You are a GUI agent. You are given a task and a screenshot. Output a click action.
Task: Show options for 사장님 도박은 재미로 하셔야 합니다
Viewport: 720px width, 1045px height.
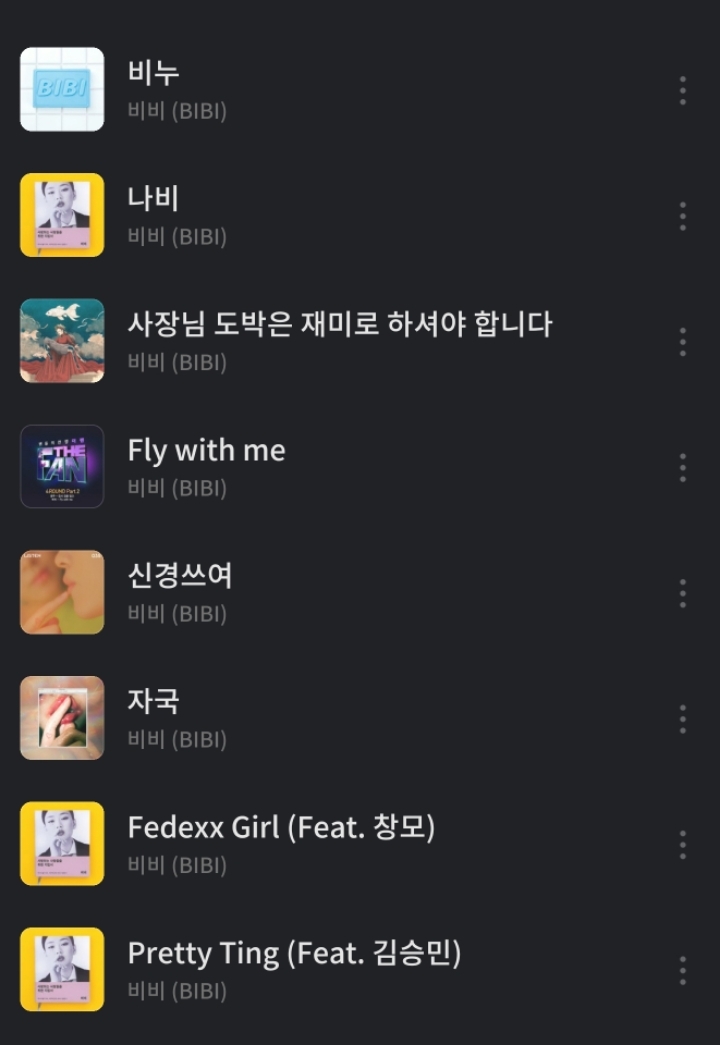[683, 342]
